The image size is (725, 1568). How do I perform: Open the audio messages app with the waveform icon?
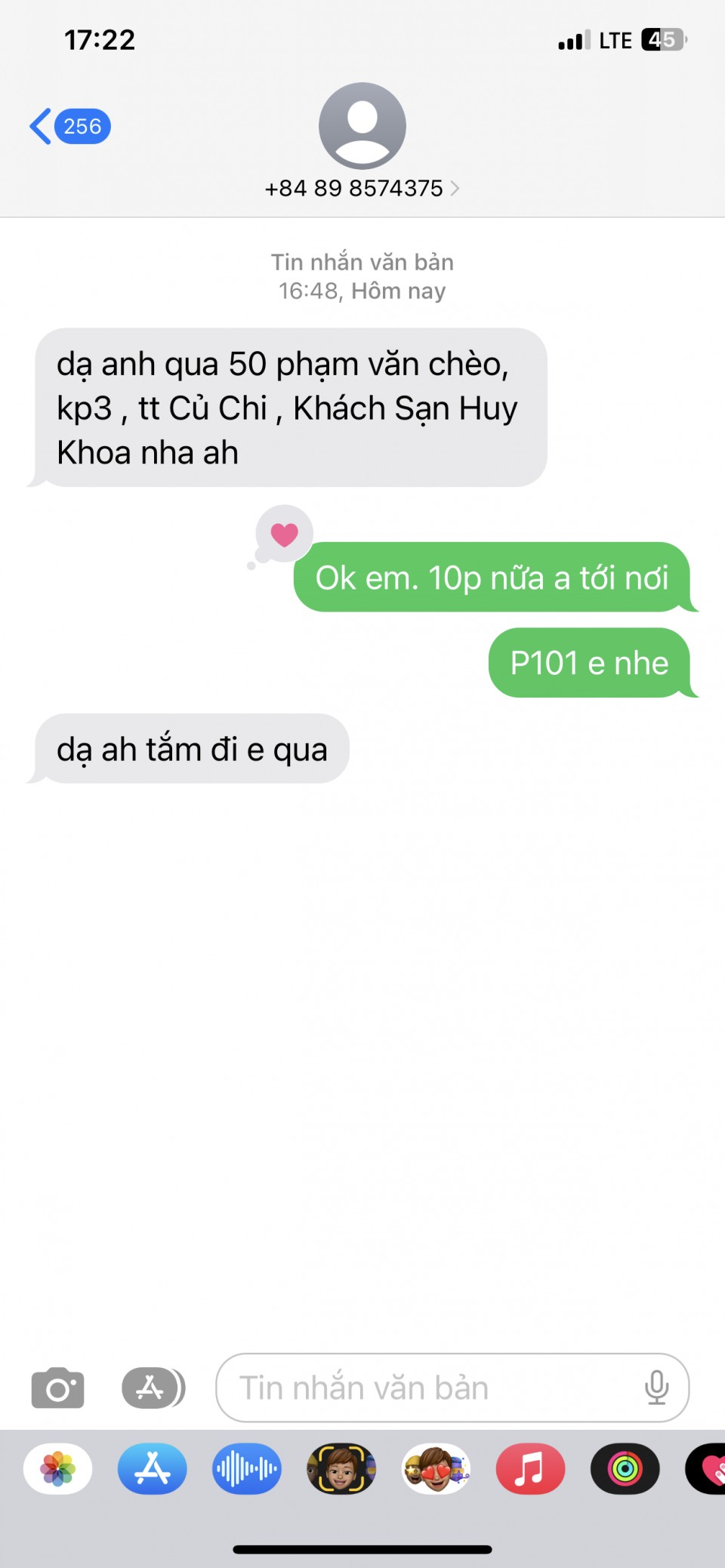coord(247,1469)
